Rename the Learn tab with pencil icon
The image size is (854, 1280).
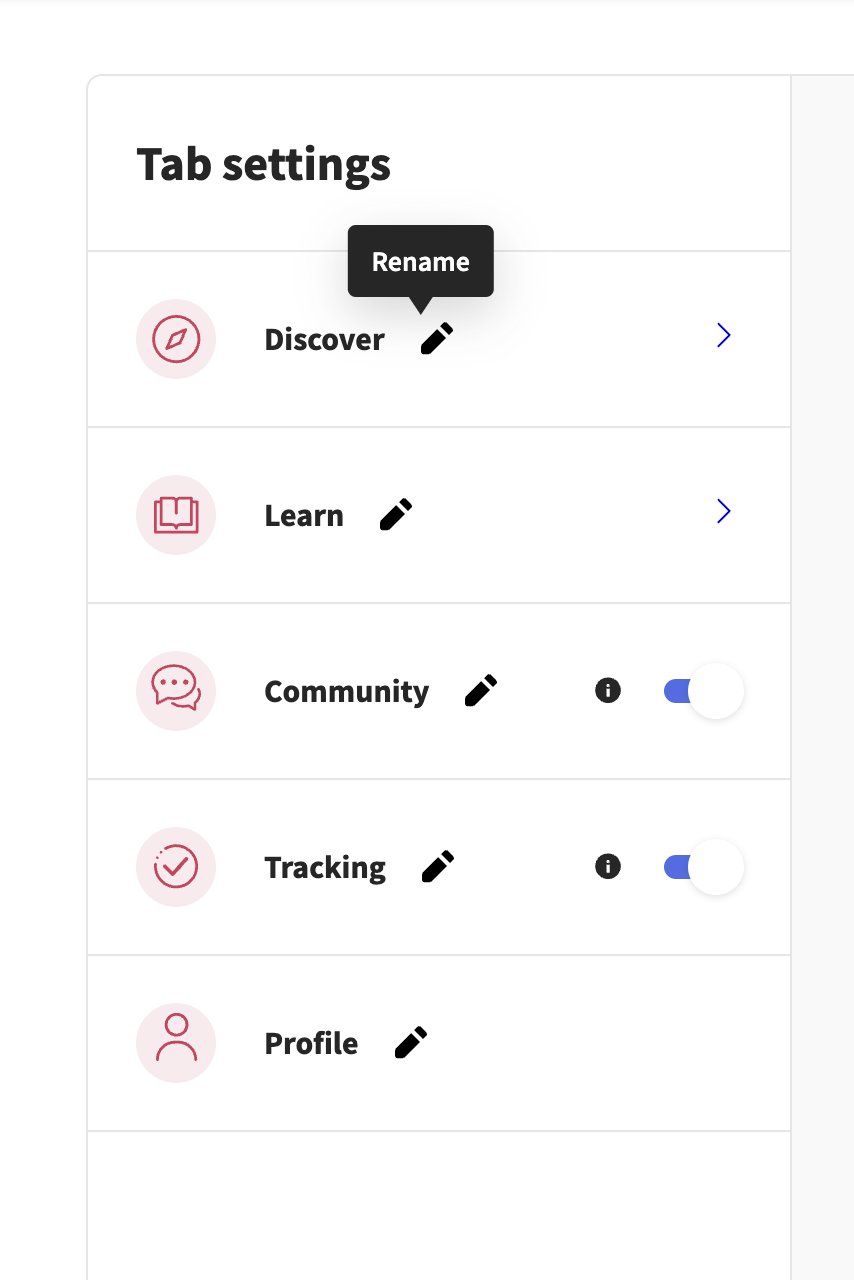tap(396, 515)
